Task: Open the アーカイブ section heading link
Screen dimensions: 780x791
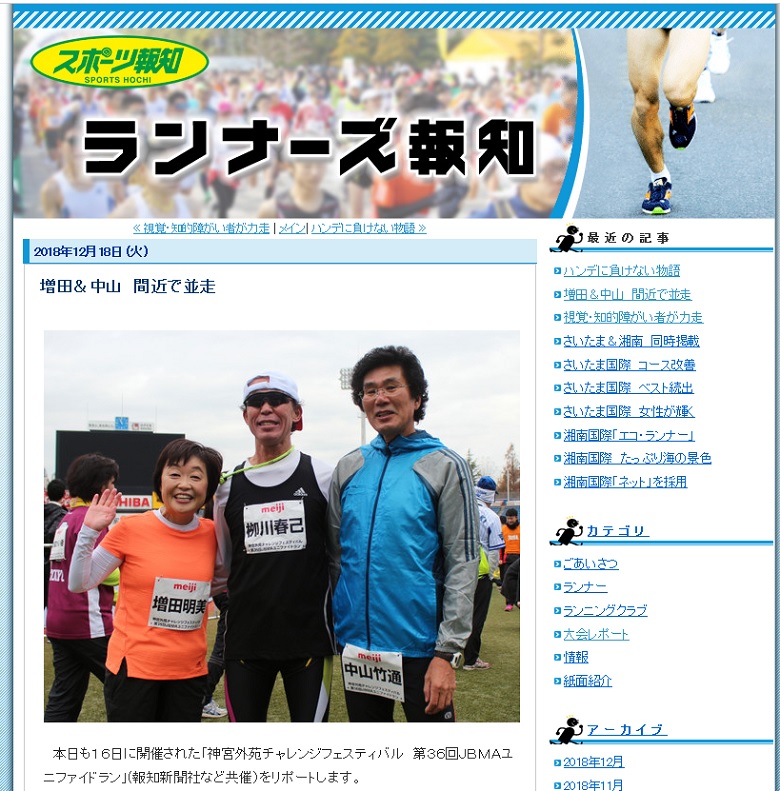Action: 626,730
